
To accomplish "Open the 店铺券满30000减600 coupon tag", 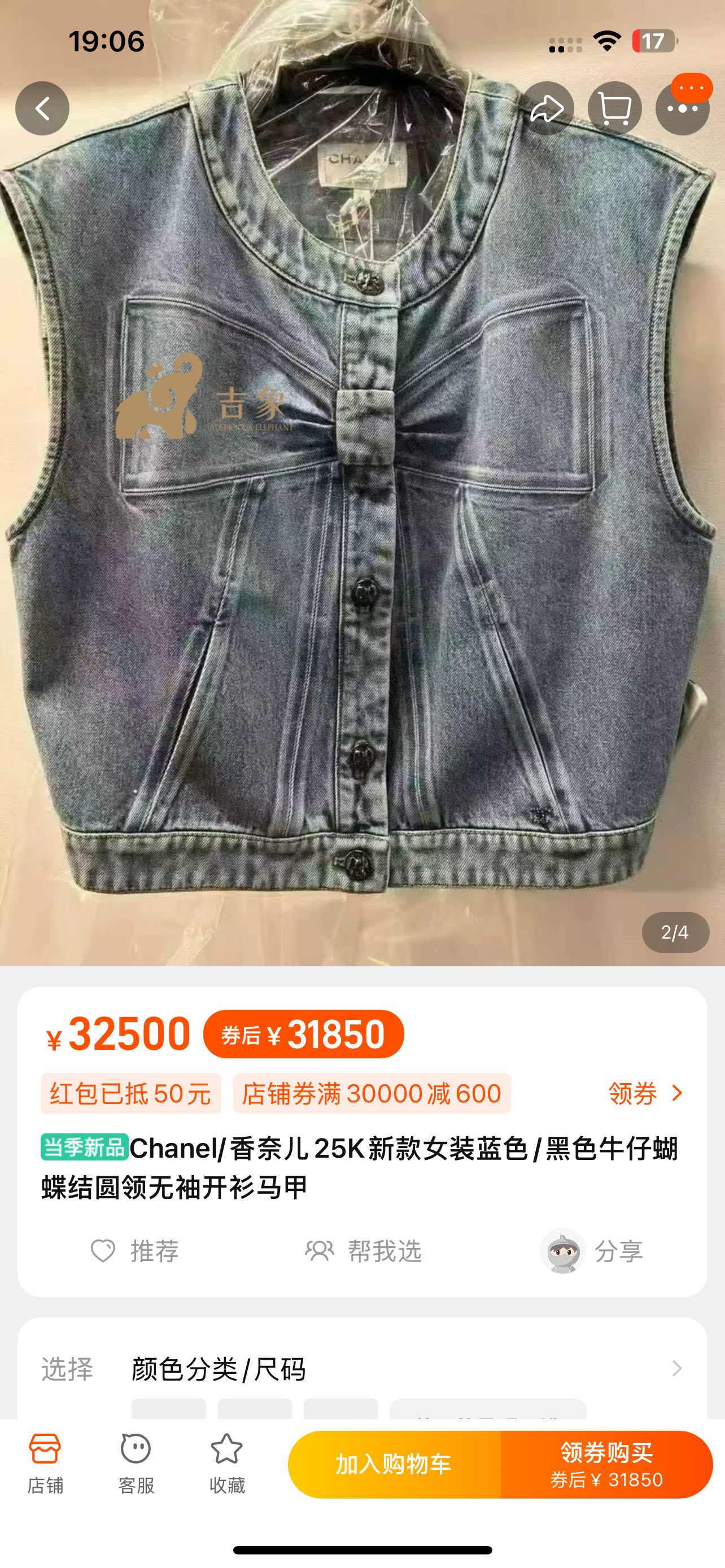I will (x=372, y=1094).
